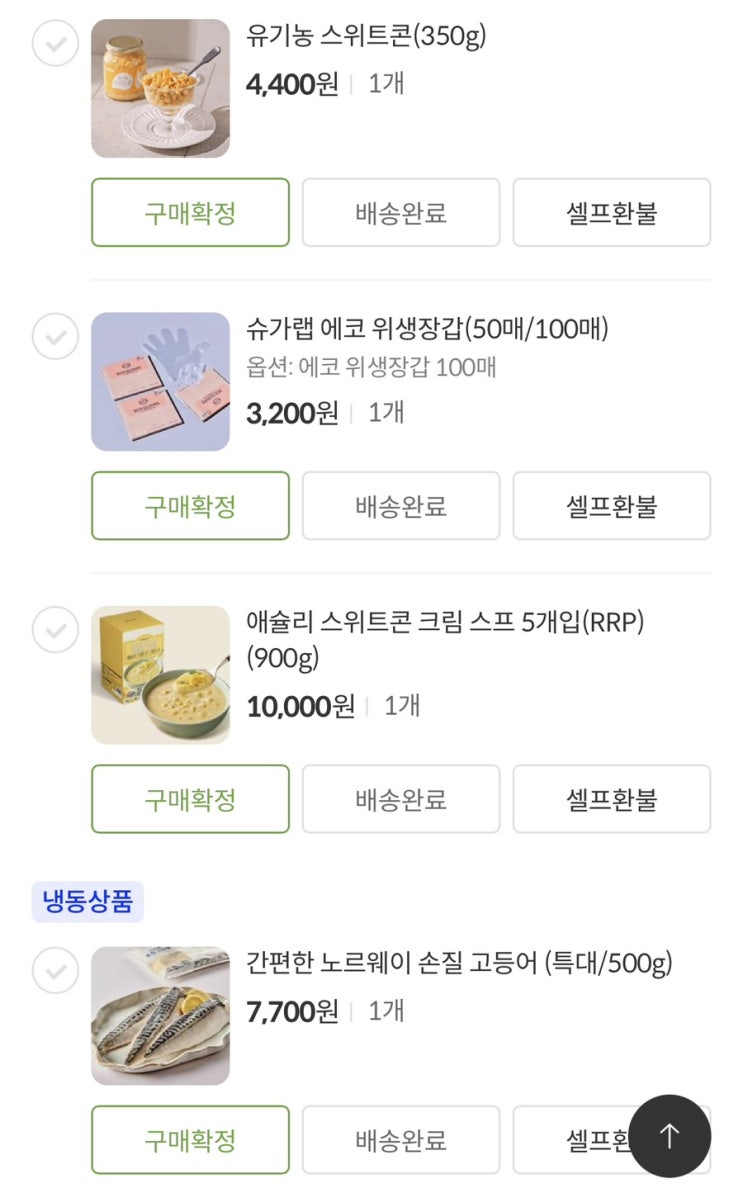Tap 구매확정 for 노르웨이 손질 고등어
The width and height of the screenshot is (743, 1193).
tap(190, 1139)
